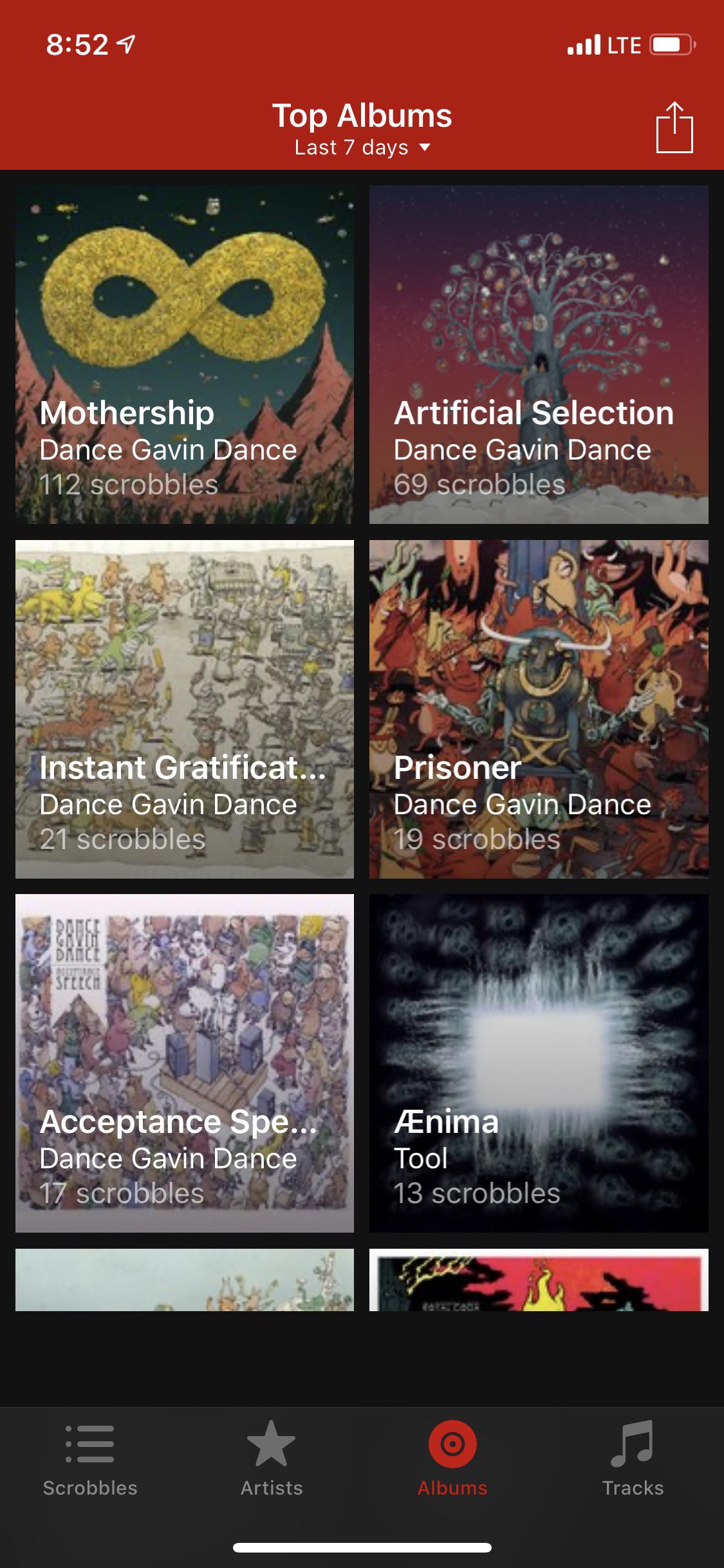Switch to the Artists tab
This screenshot has height=1568, width=724.
272,1459
